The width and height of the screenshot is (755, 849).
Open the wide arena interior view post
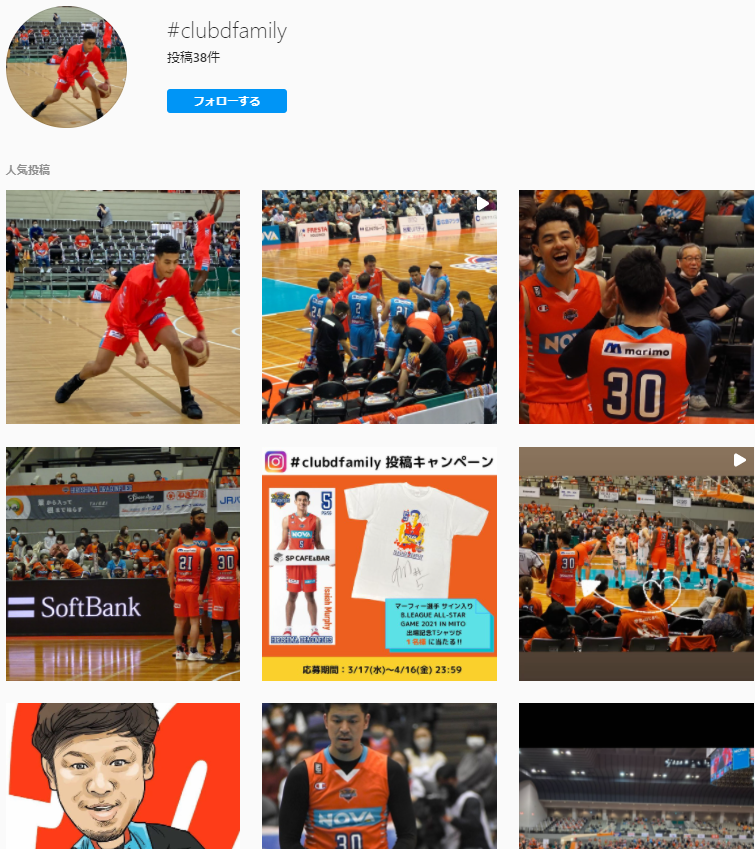(x=636, y=776)
